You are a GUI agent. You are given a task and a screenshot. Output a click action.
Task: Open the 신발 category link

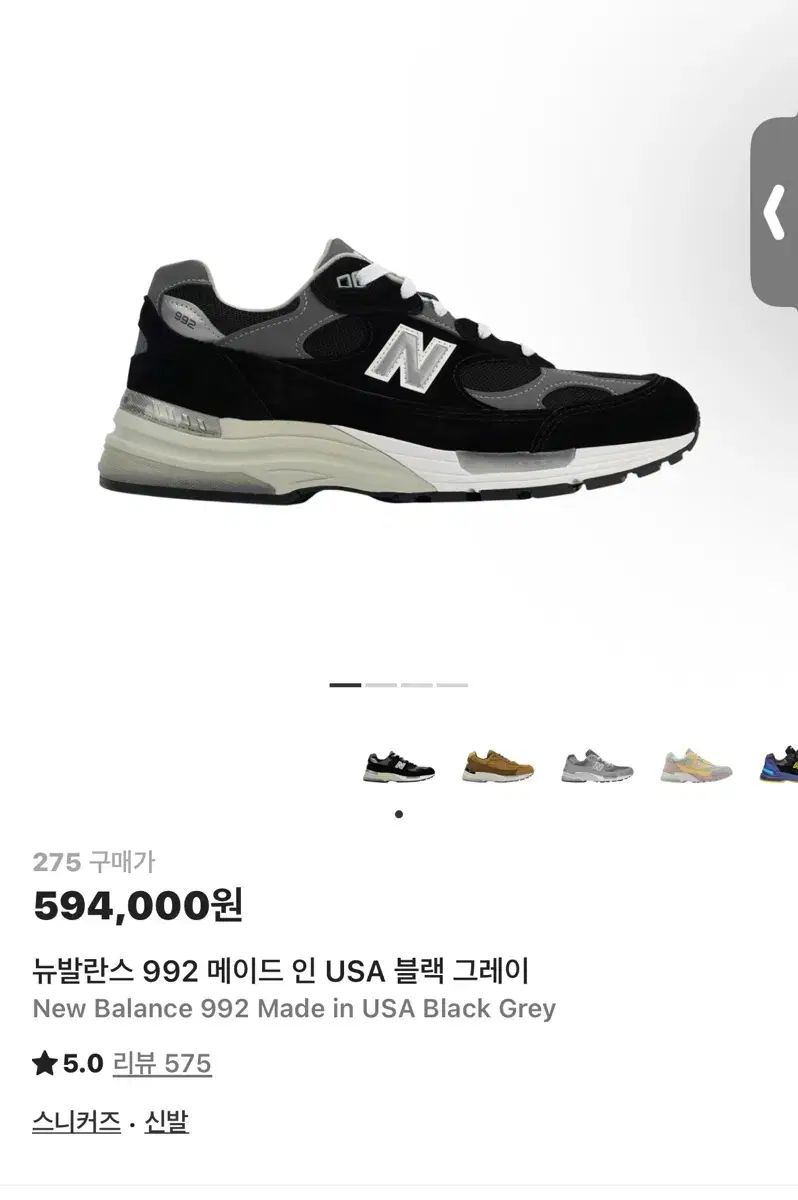point(166,1122)
